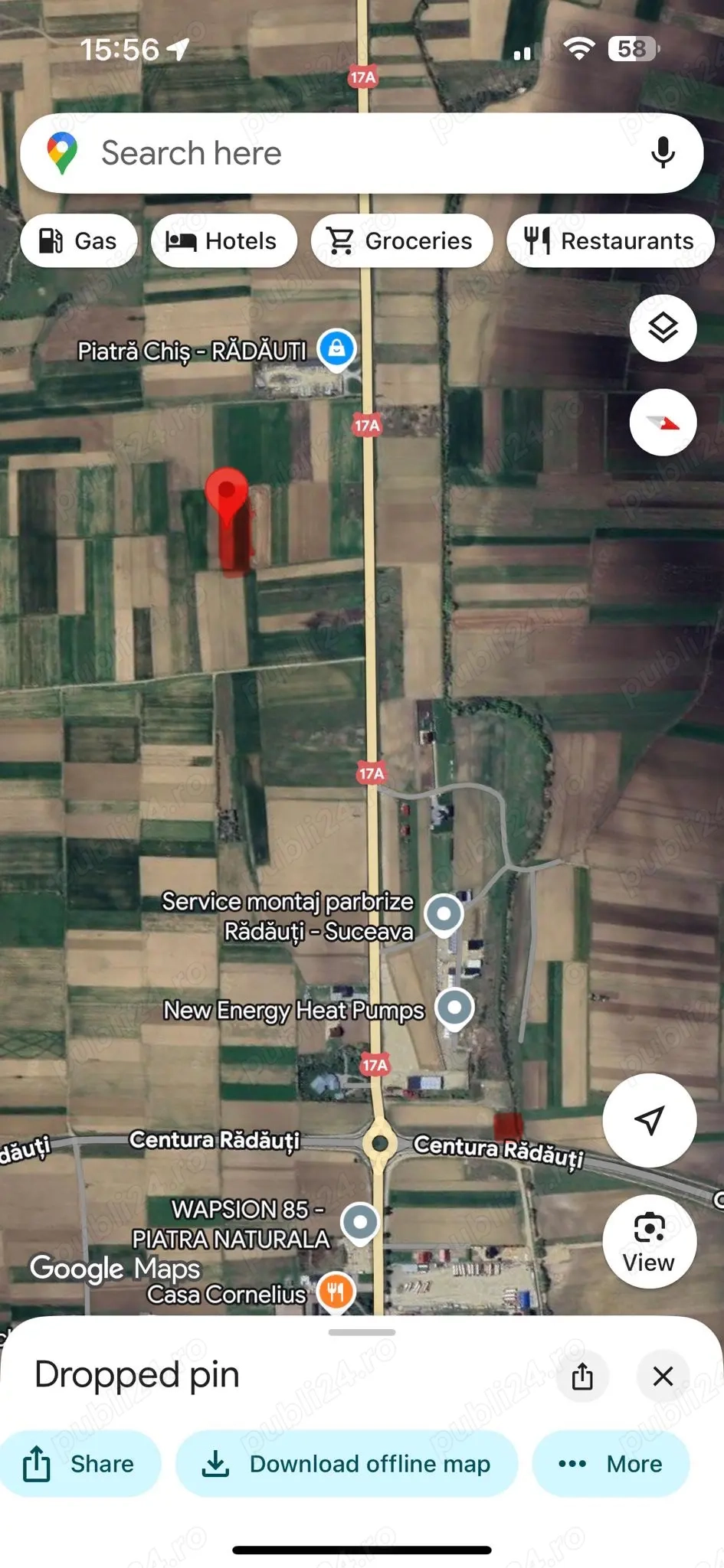Show Groceries places on the map

(402, 240)
